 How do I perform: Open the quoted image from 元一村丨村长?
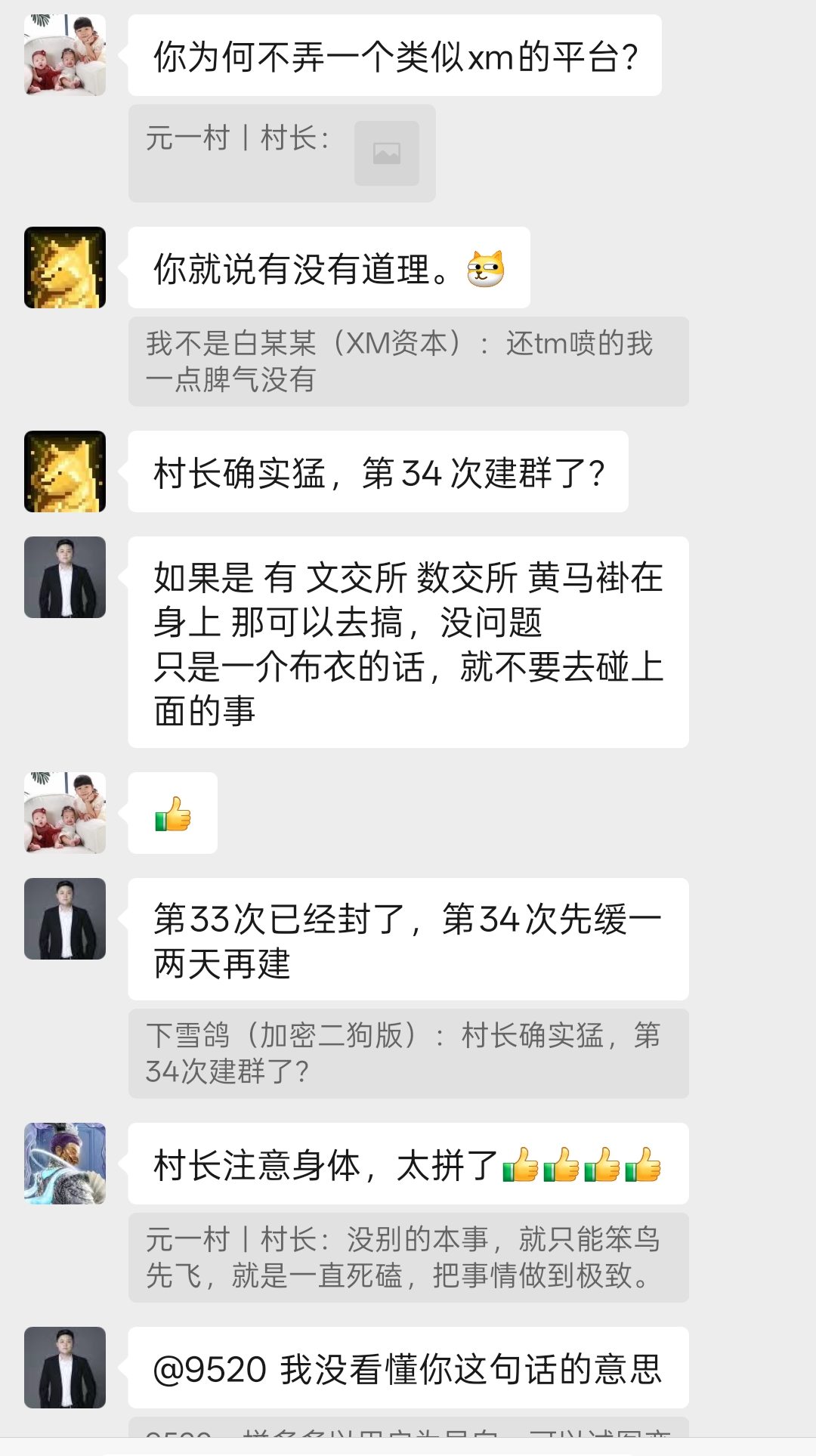(x=386, y=153)
